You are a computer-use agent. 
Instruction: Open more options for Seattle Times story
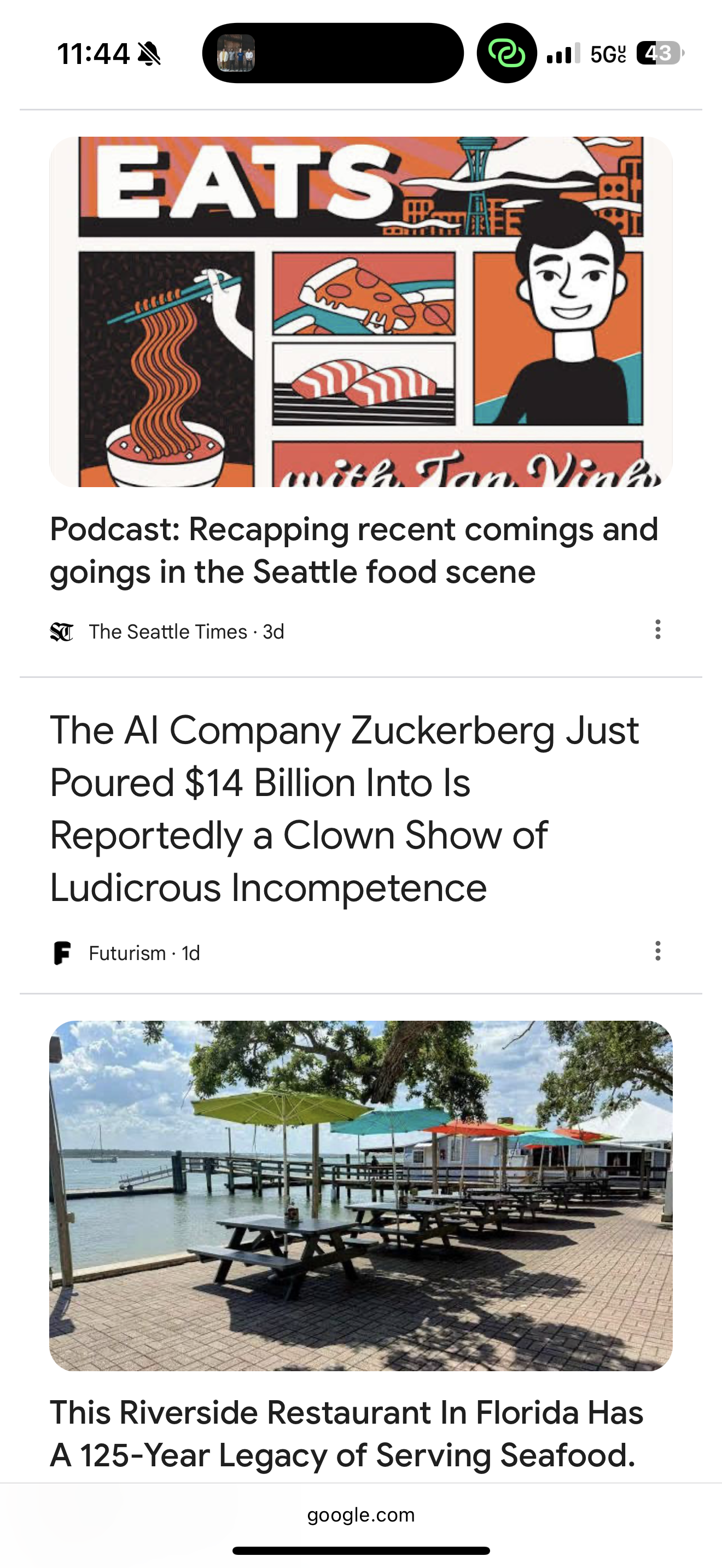coord(657,629)
